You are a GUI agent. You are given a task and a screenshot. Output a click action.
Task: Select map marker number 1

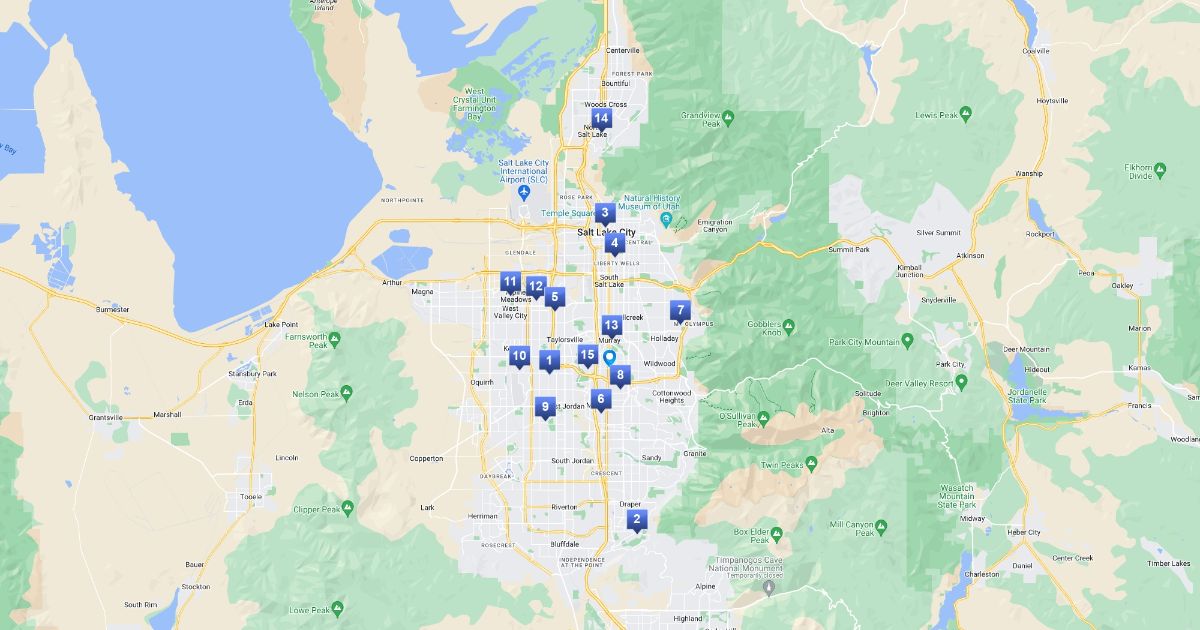tap(548, 360)
